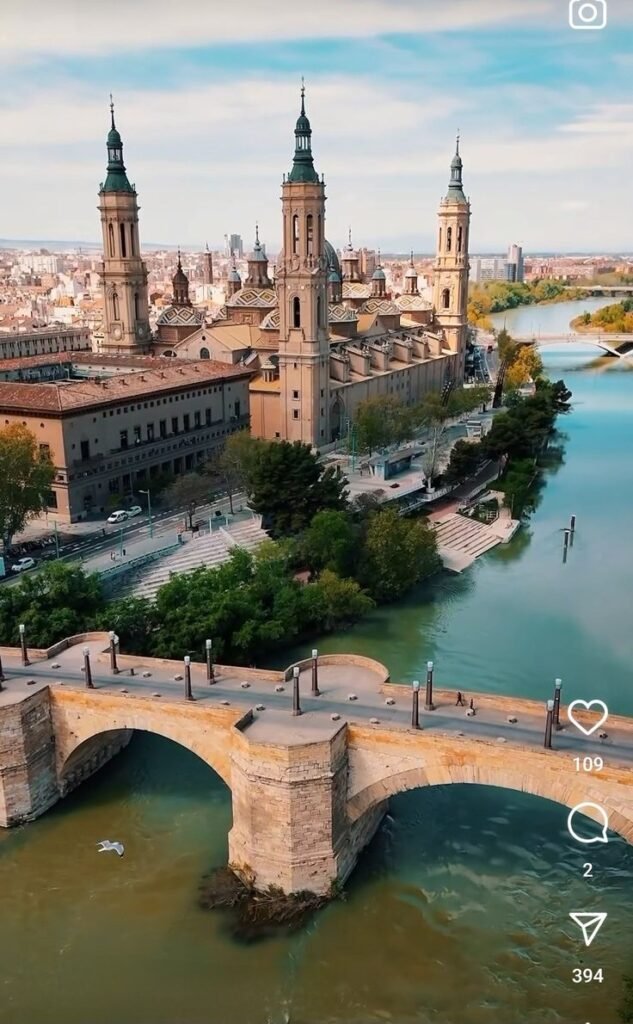Open the camera at top right
Image resolution: width=633 pixels, height=1024 pixels.
[x=587, y=13]
